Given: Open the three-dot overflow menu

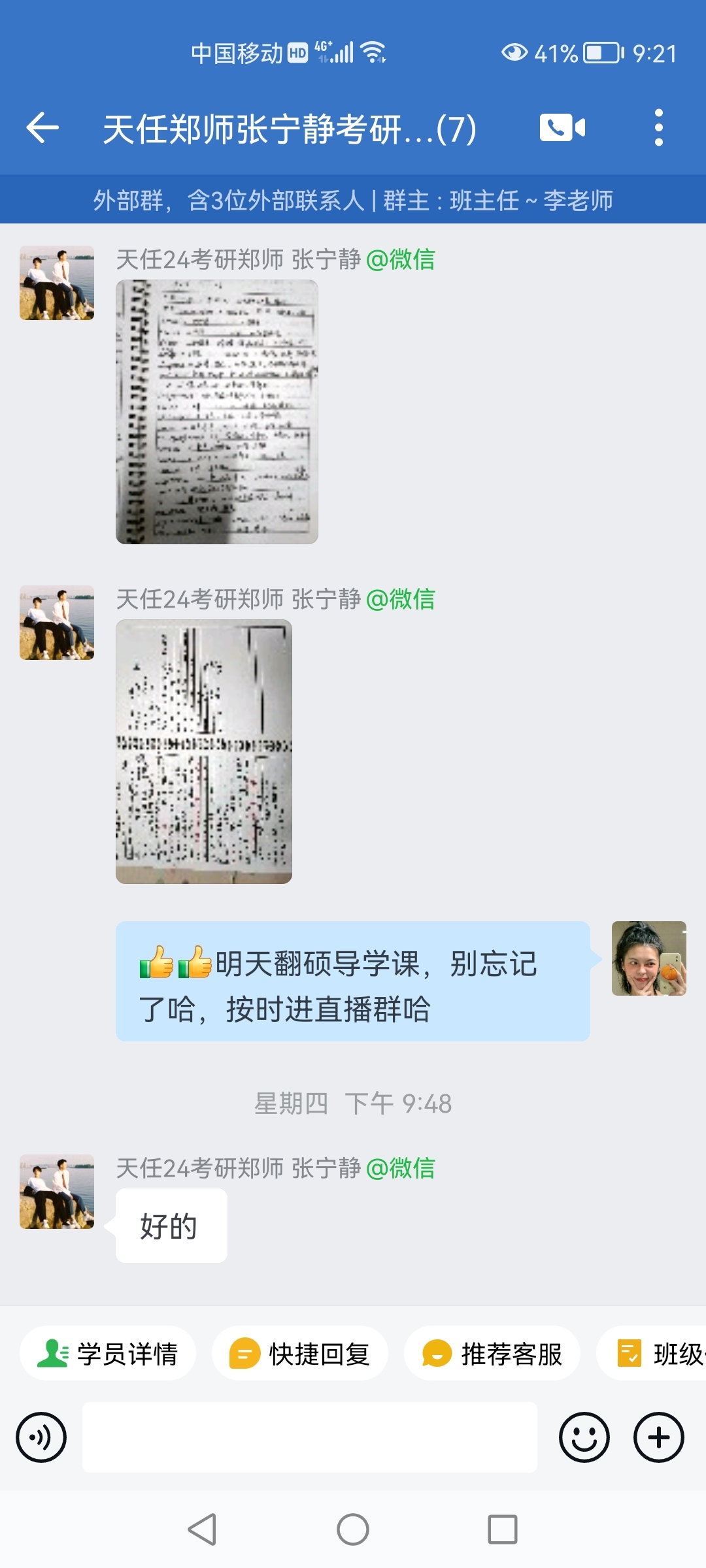Looking at the screenshot, I should [658, 127].
